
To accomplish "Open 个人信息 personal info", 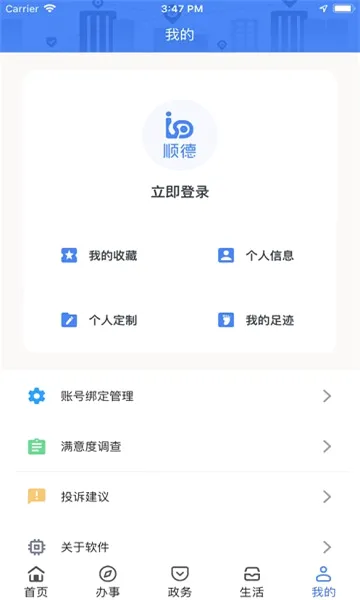I will [x=256, y=256].
